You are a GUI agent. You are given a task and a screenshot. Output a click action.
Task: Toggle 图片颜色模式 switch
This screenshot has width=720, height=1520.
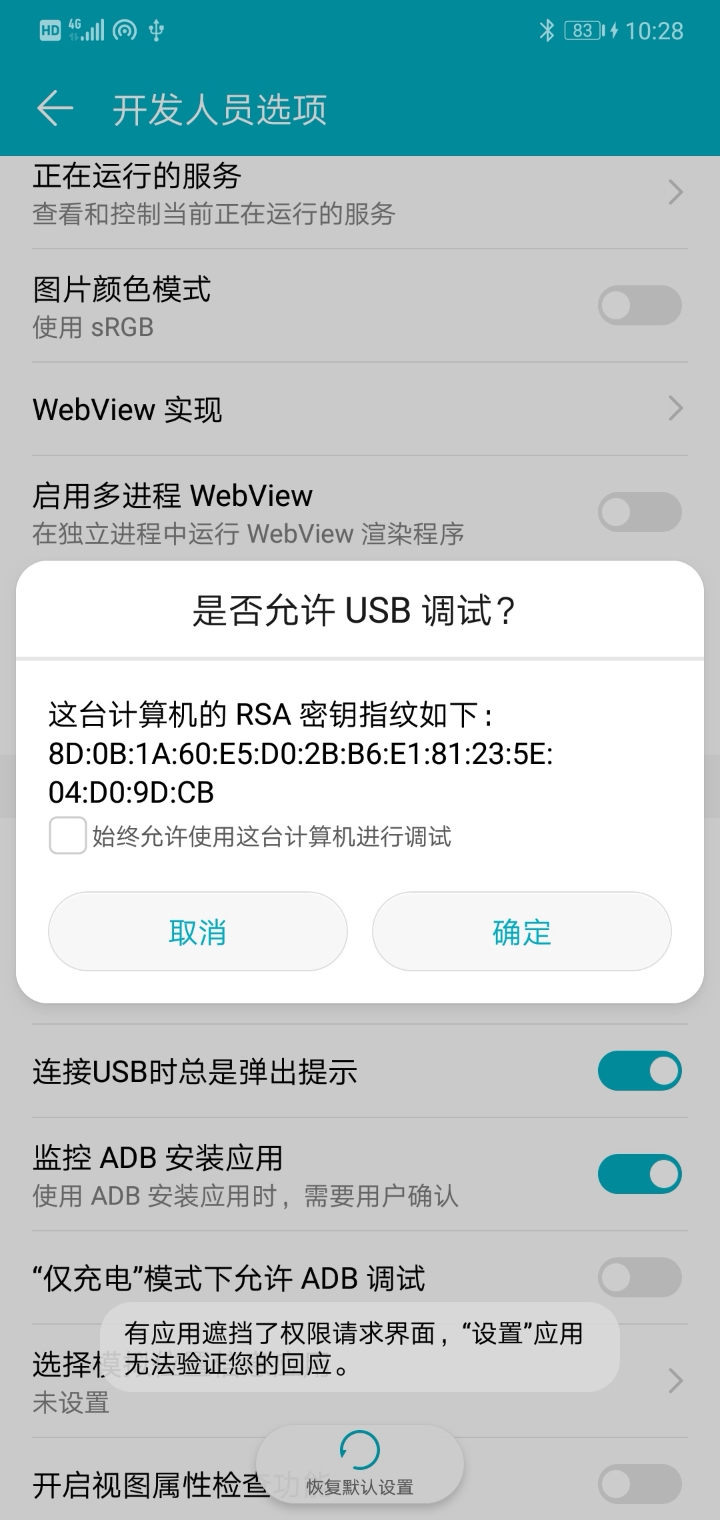(x=639, y=306)
